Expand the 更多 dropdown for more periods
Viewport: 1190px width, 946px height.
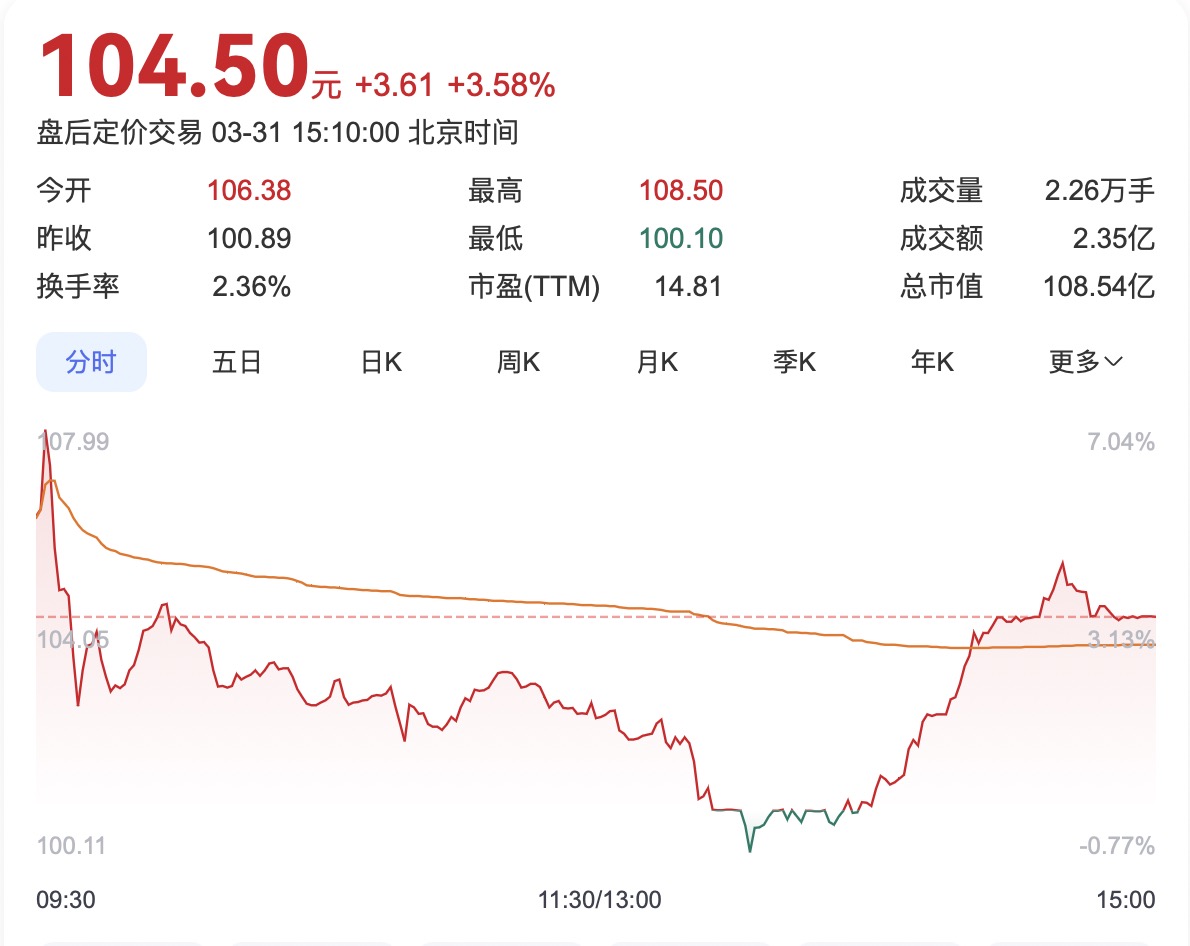pos(1085,362)
